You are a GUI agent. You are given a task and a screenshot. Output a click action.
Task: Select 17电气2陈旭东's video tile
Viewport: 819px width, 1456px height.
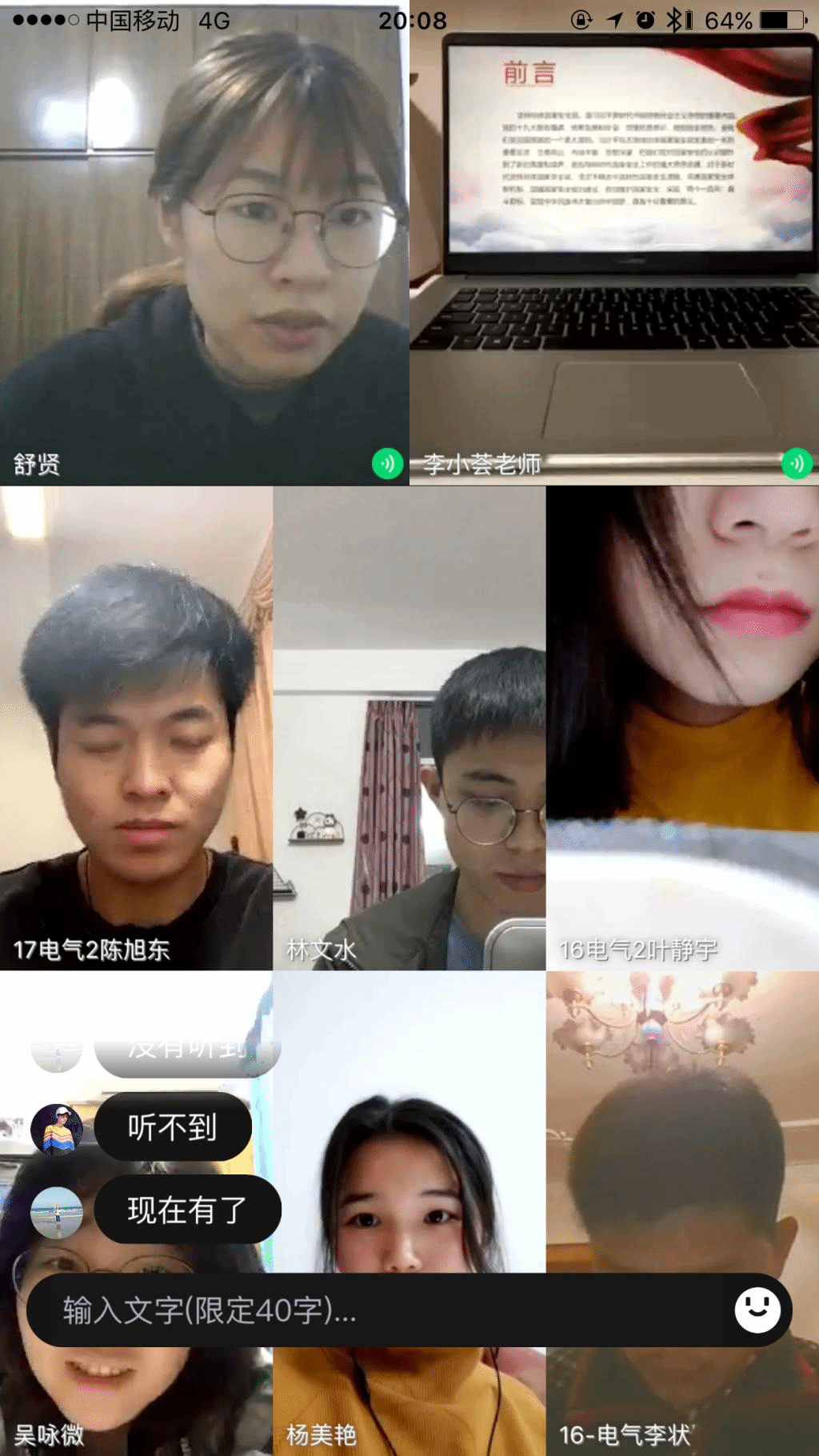(136, 728)
